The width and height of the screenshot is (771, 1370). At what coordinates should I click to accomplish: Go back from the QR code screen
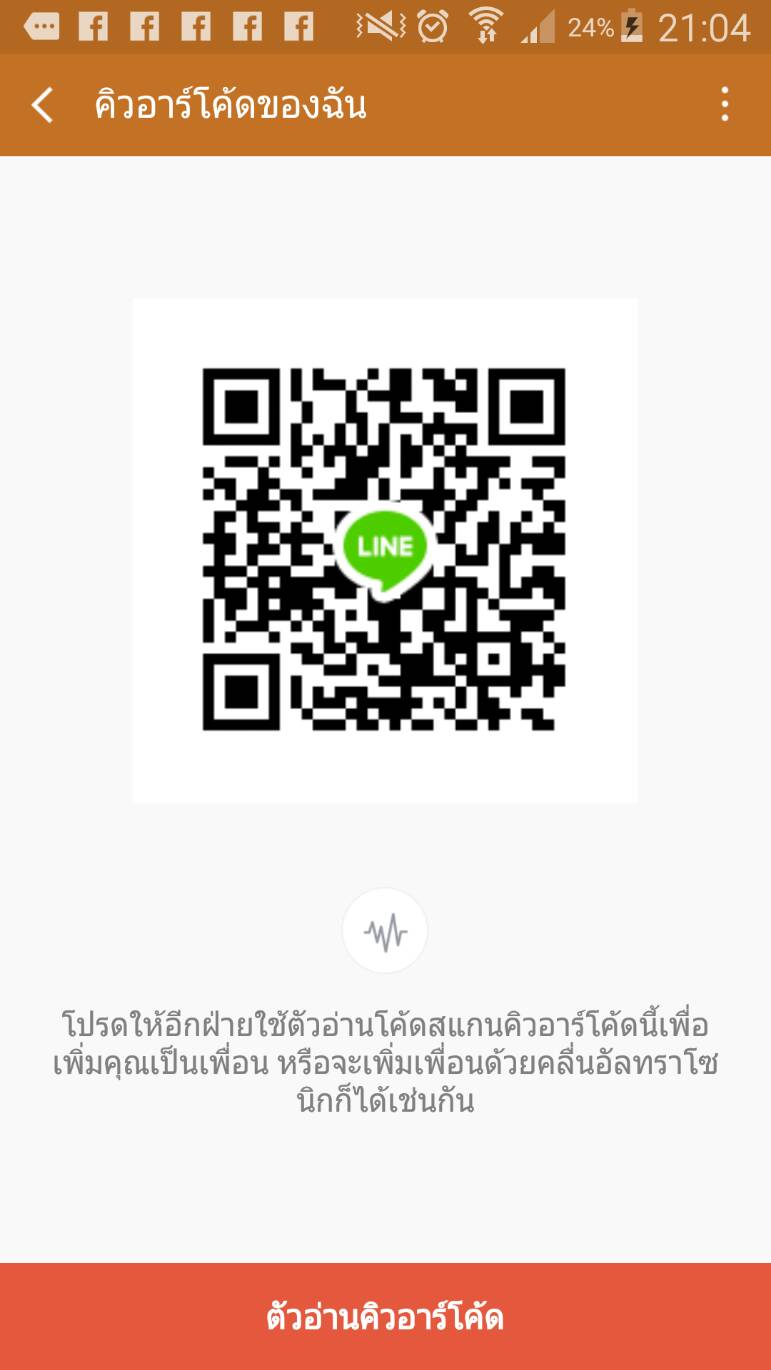(42, 105)
